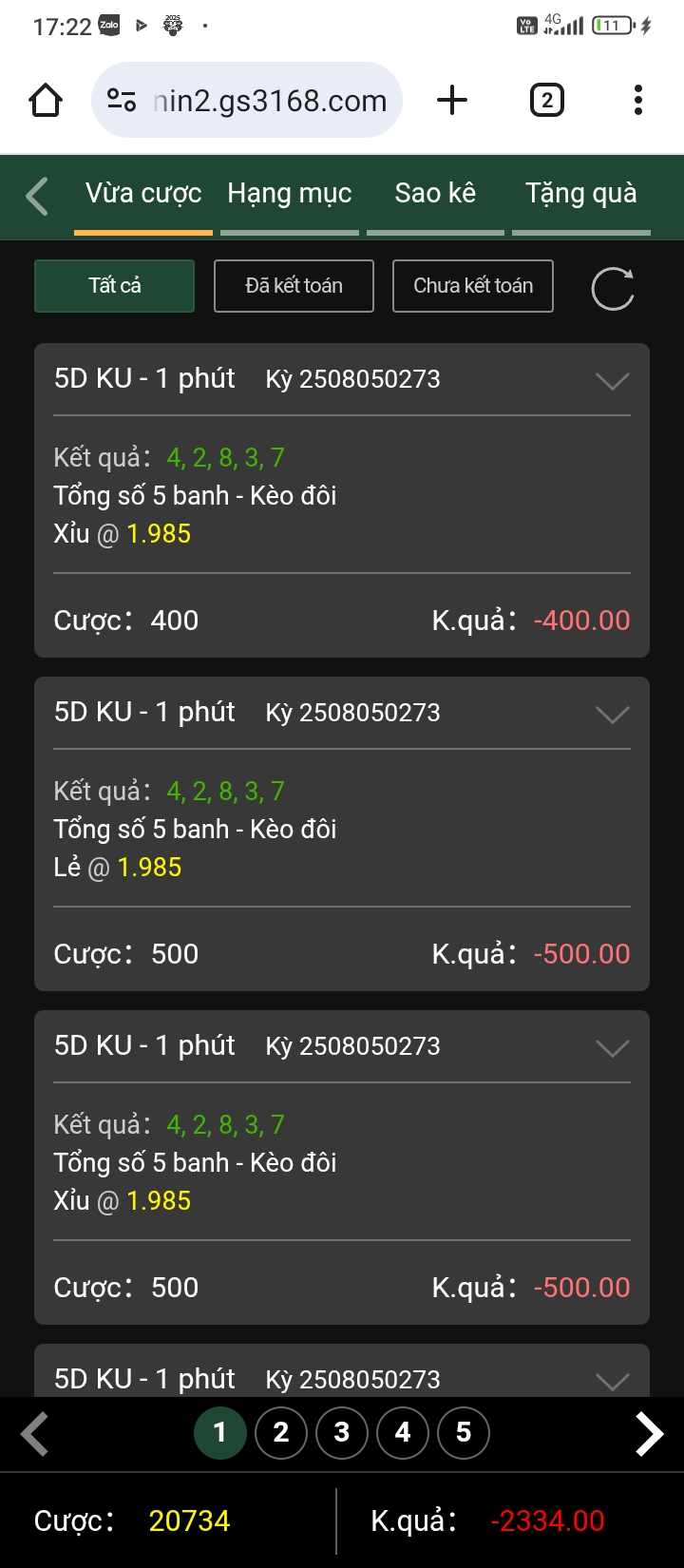Image resolution: width=684 pixels, height=1568 pixels.
Task: Open the Sao kê tab
Action: 435,194
